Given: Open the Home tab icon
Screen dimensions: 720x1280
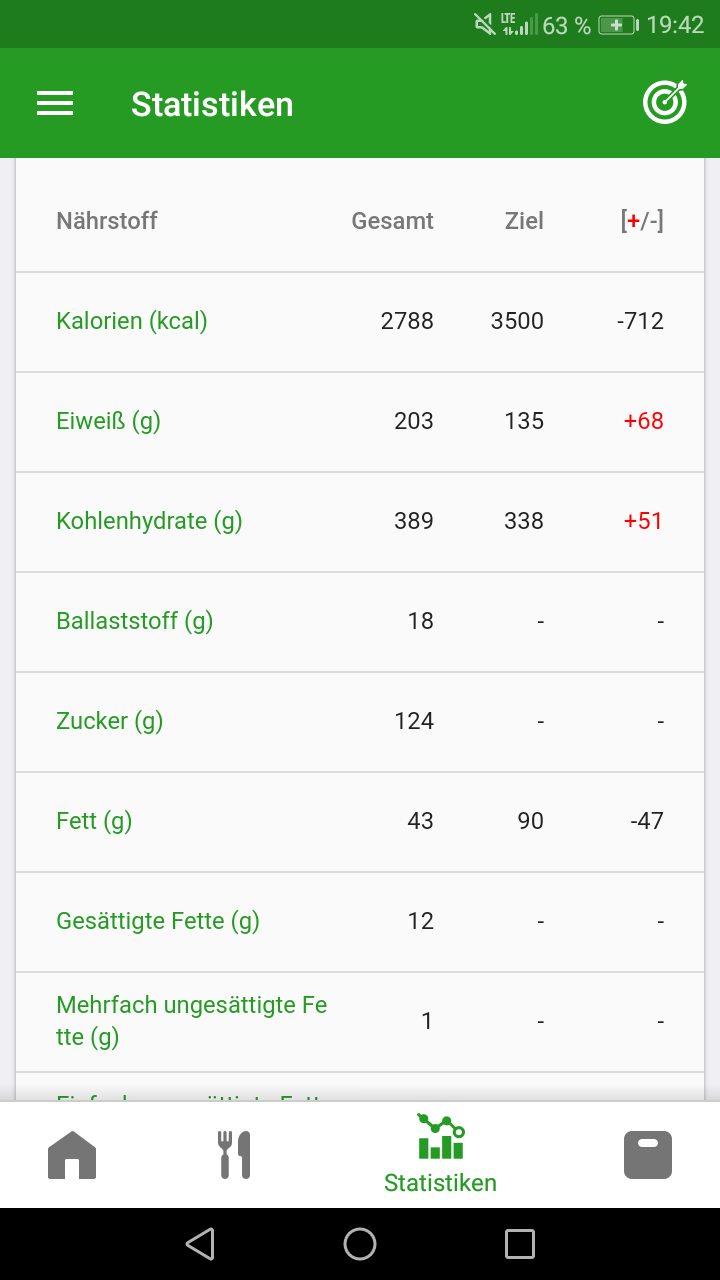Looking at the screenshot, I should tap(72, 1154).
